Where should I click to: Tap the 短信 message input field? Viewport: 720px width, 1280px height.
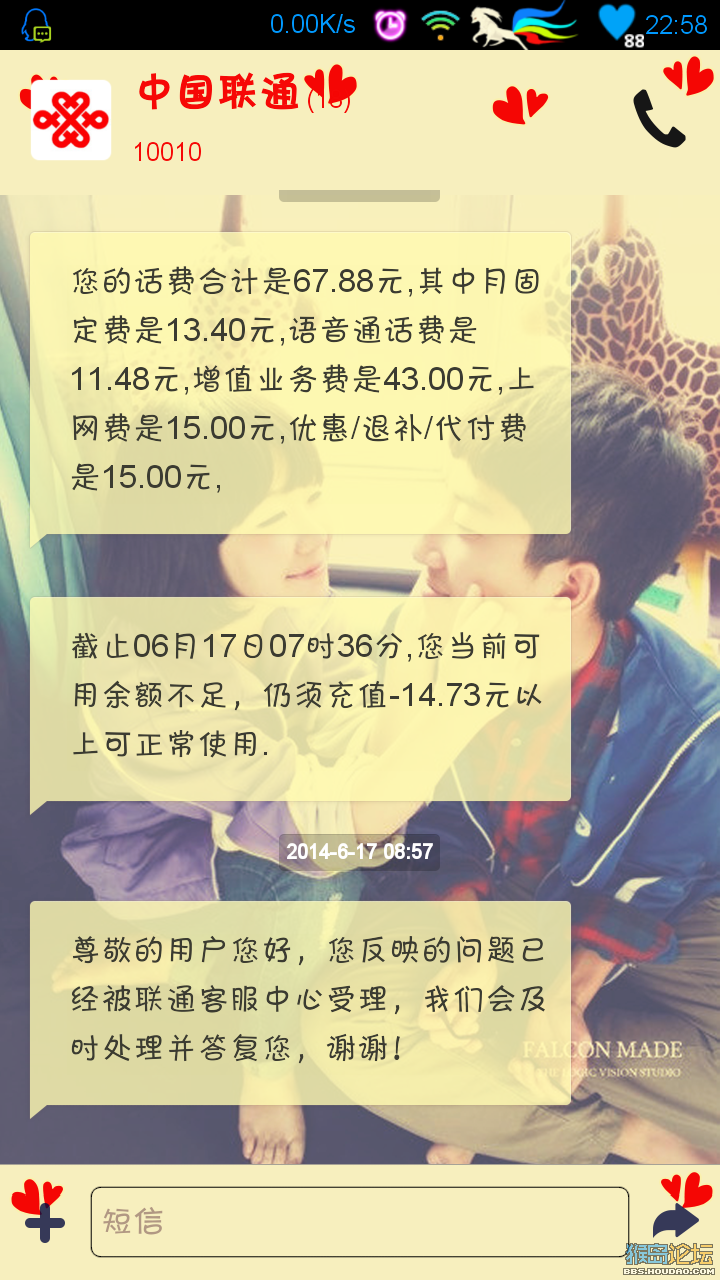coord(360,1222)
